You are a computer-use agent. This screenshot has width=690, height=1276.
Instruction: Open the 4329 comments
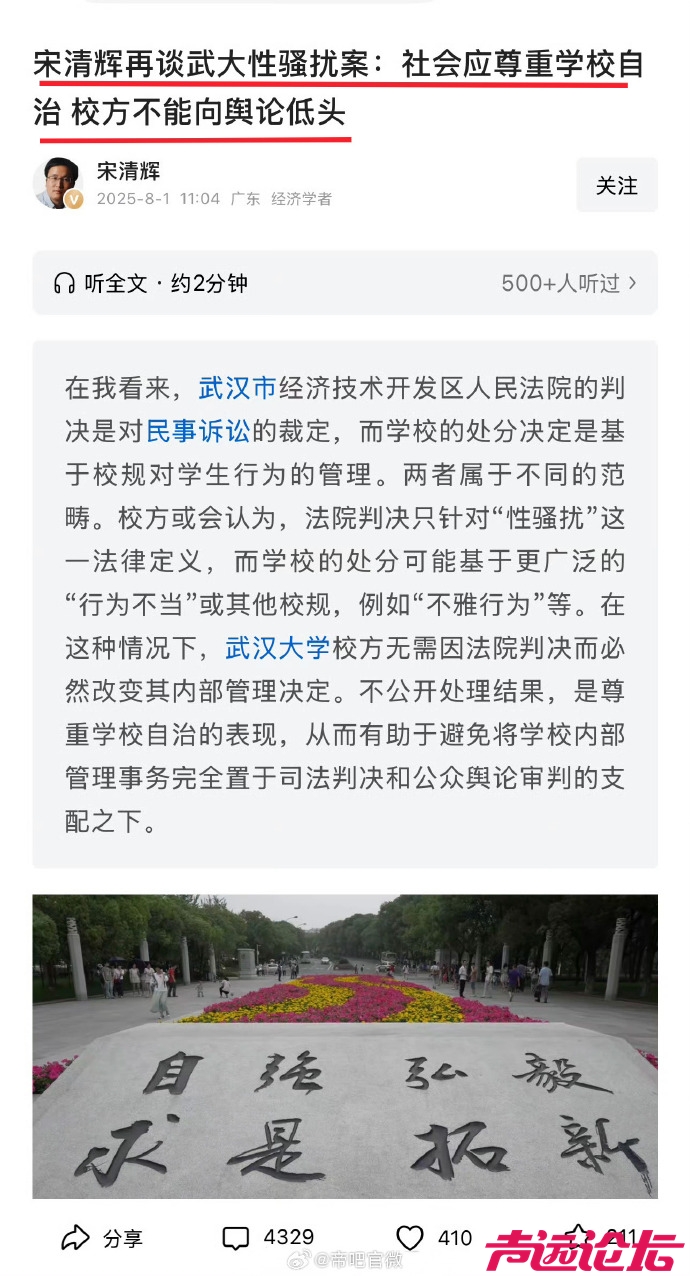[268, 1238]
